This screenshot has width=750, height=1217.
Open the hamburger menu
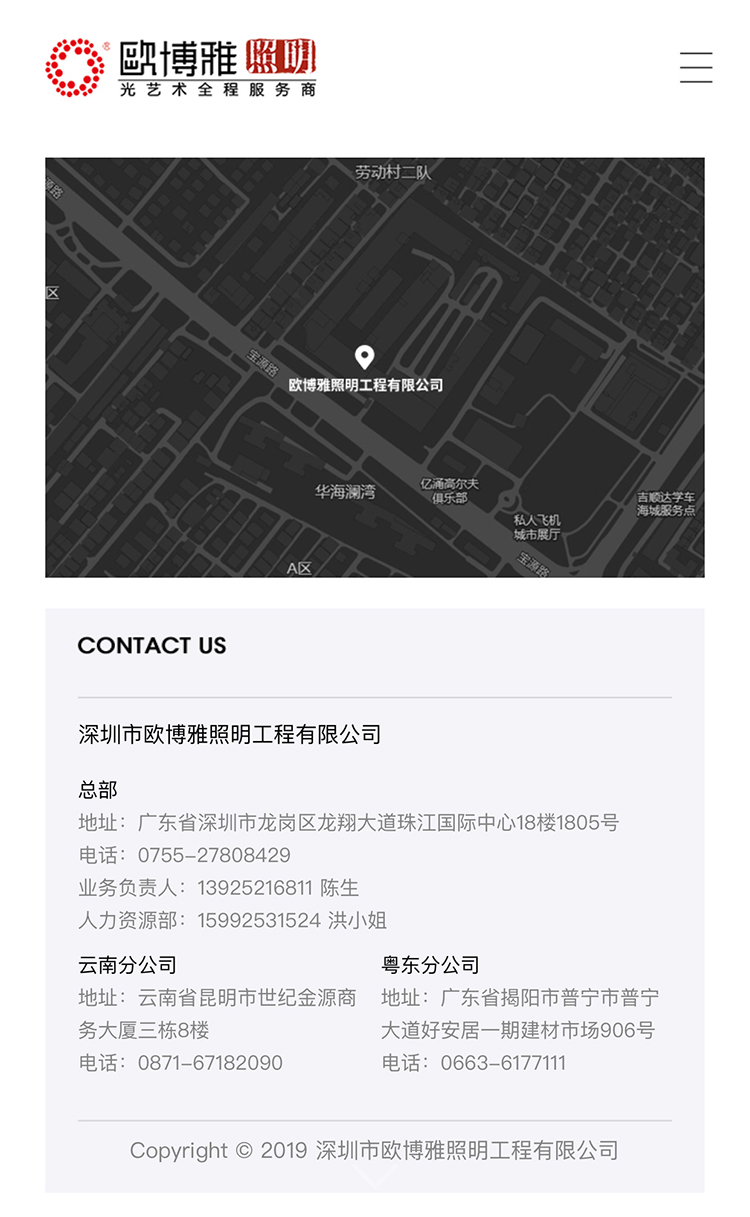(x=696, y=67)
